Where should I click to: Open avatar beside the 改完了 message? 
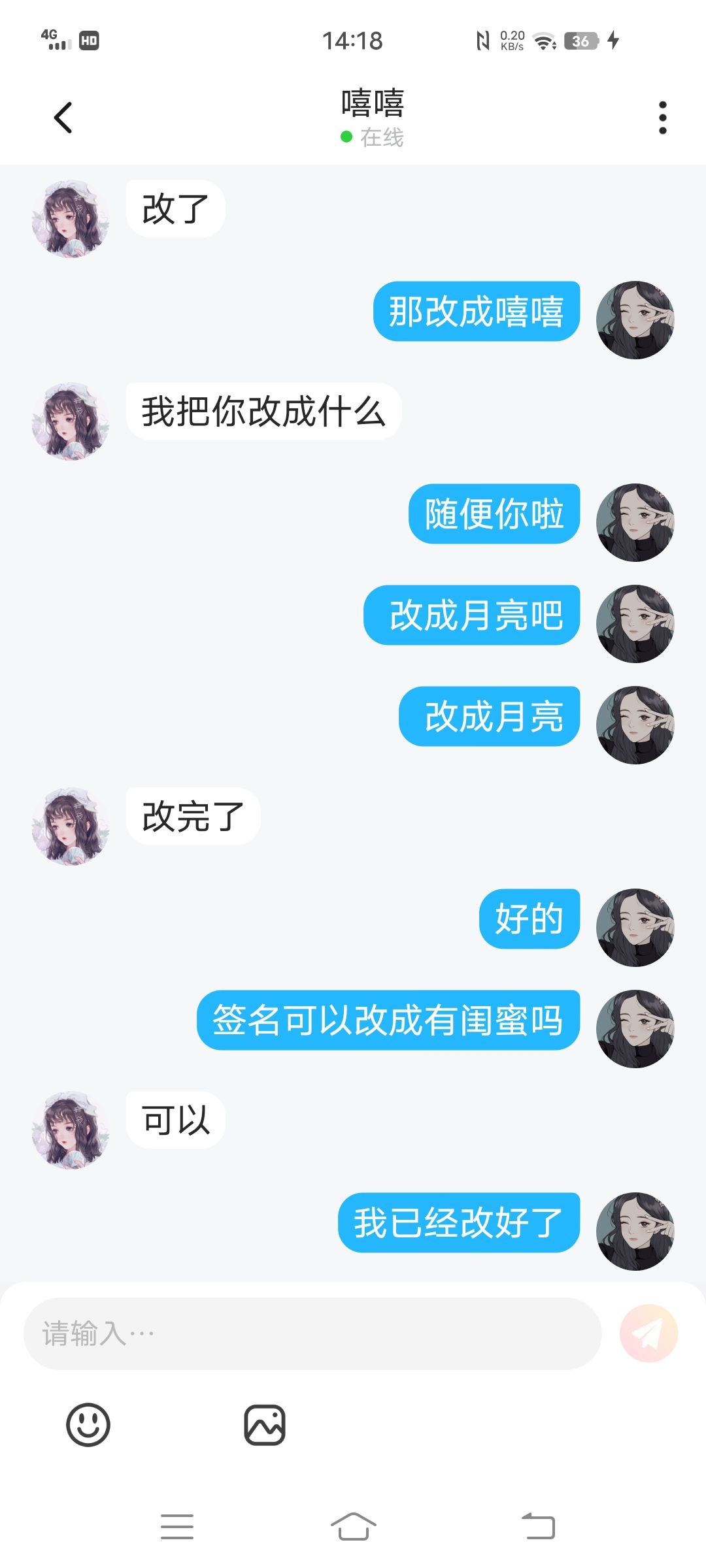pos(71,826)
